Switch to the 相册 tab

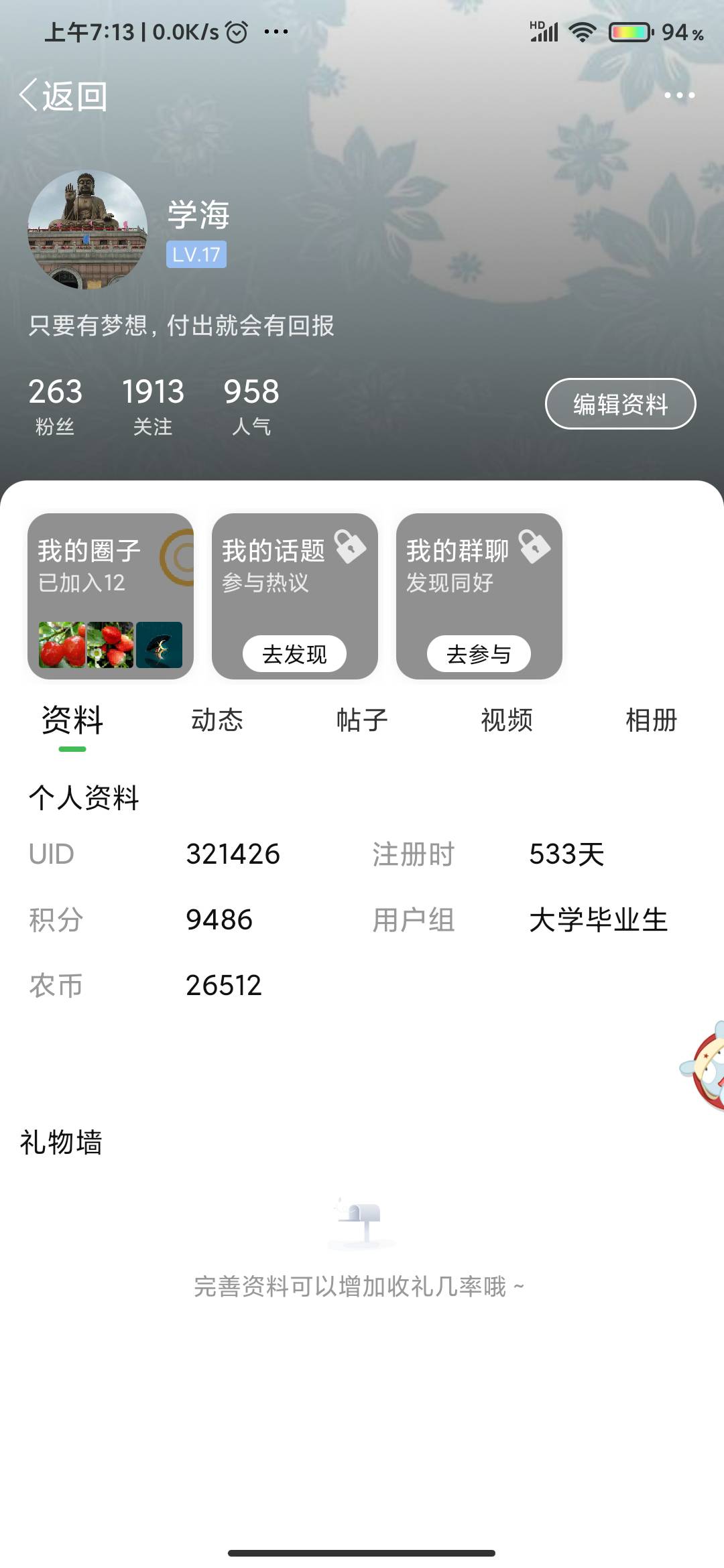click(652, 720)
